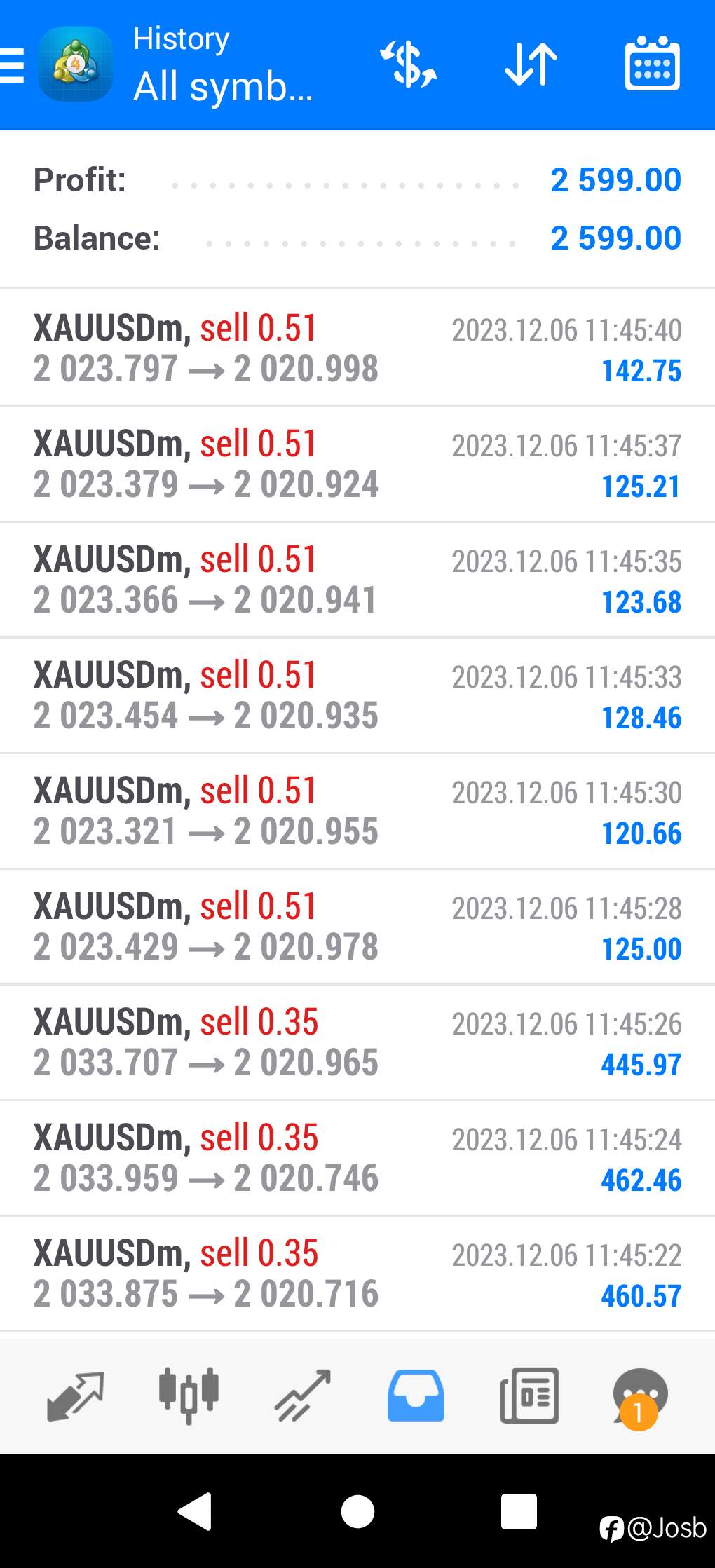Image resolution: width=715 pixels, height=1568 pixels.
Task: Open the trade with profit 128.46
Action: pos(357,695)
